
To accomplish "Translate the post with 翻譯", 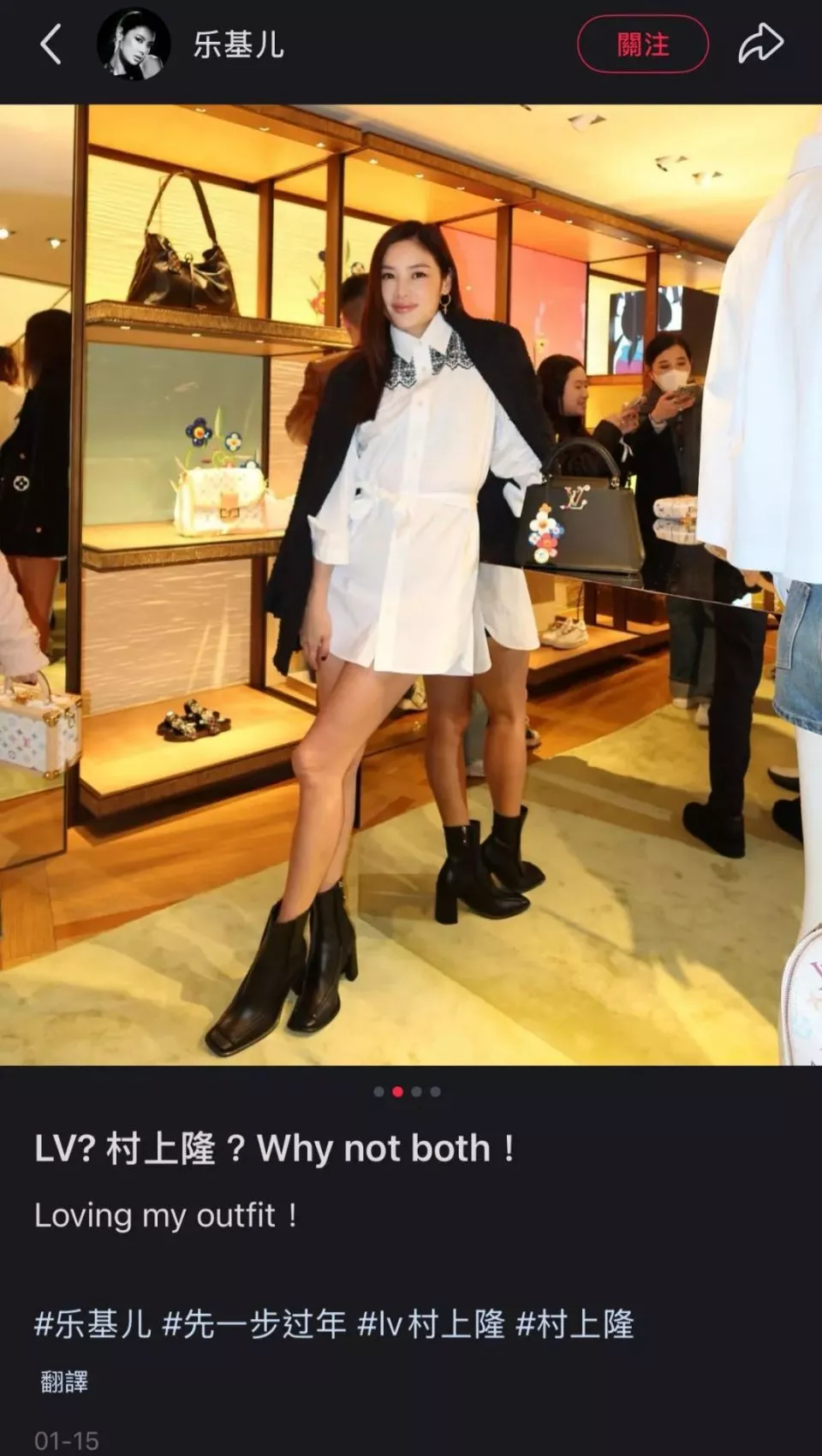I will click(x=64, y=1382).
